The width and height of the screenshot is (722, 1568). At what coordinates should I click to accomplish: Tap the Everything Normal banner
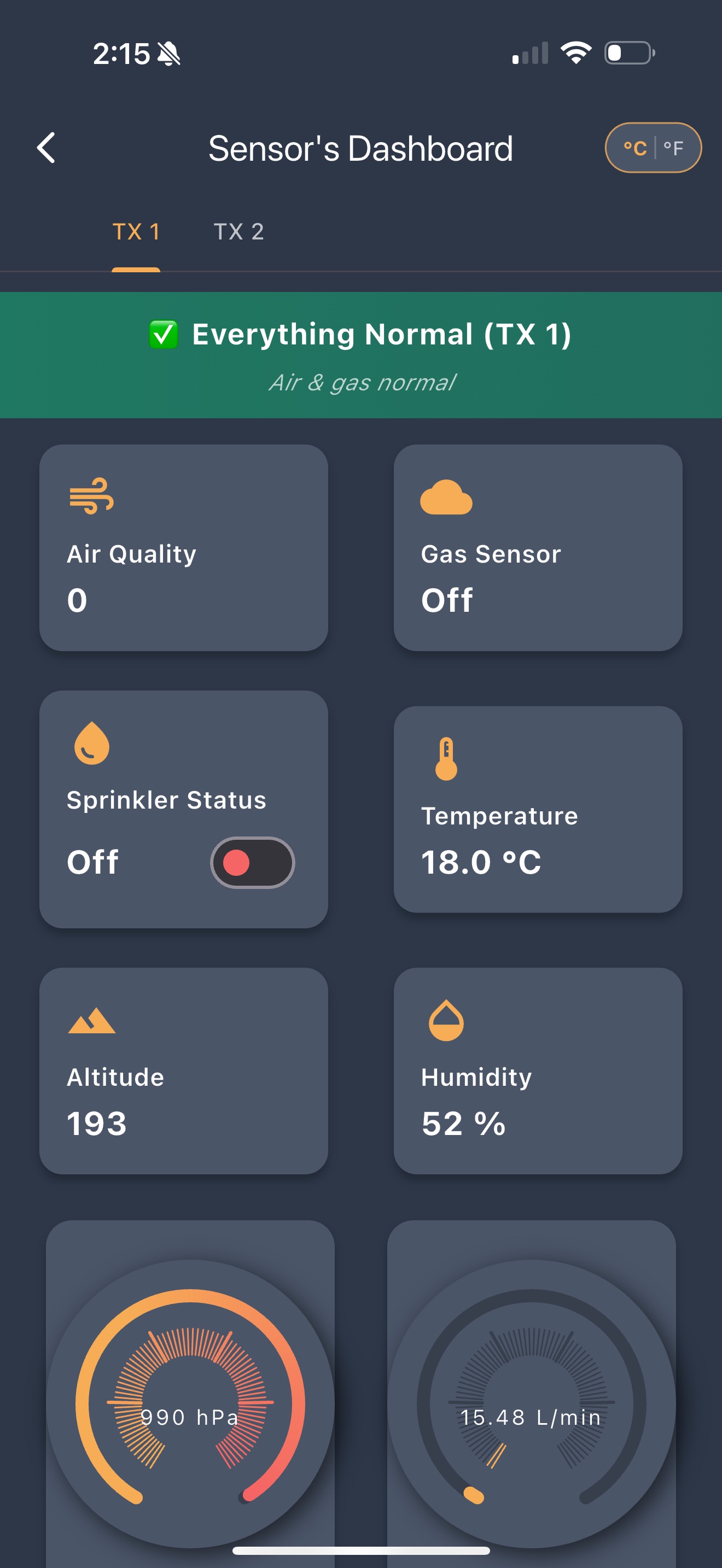tap(361, 353)
